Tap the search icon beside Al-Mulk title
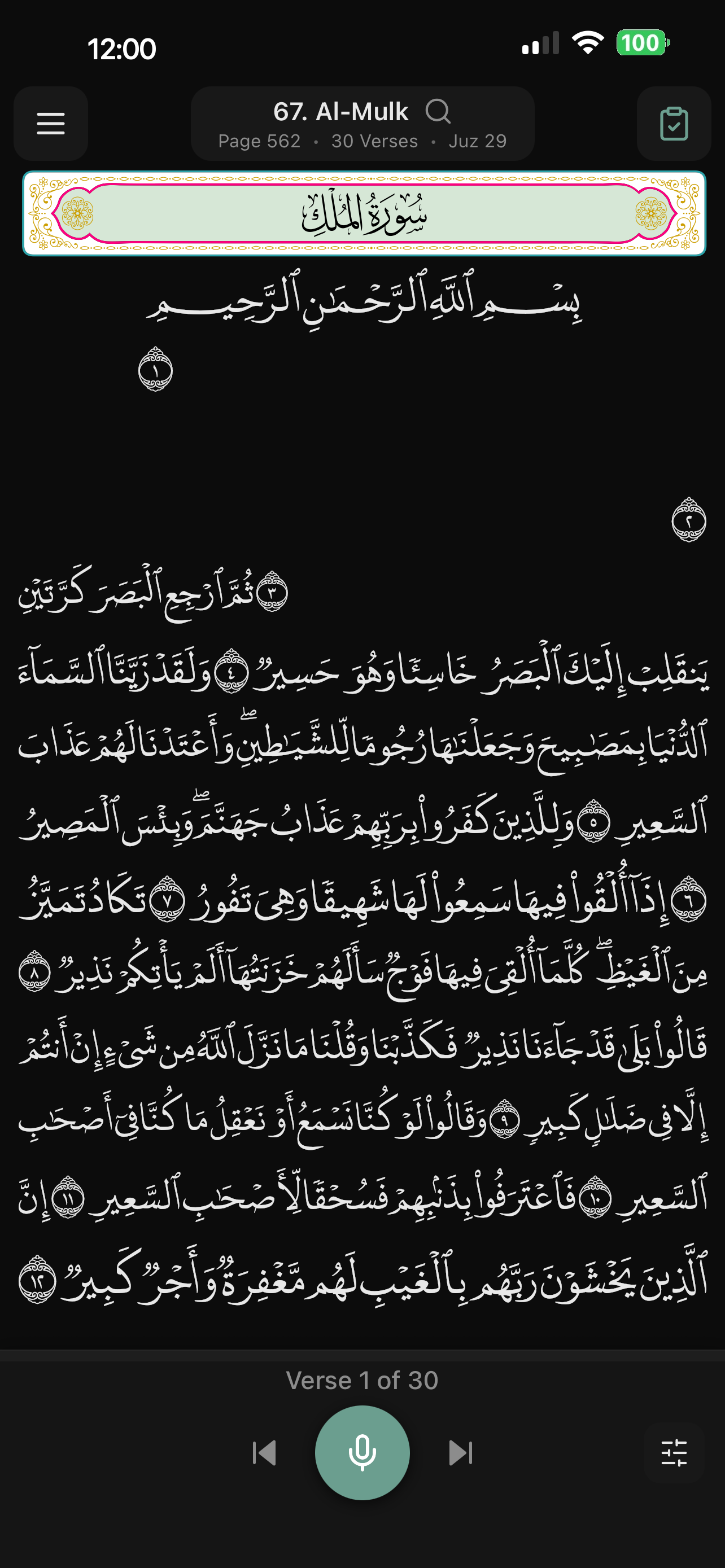This screenshot has width=725, height=1568. tap(438, 112)
